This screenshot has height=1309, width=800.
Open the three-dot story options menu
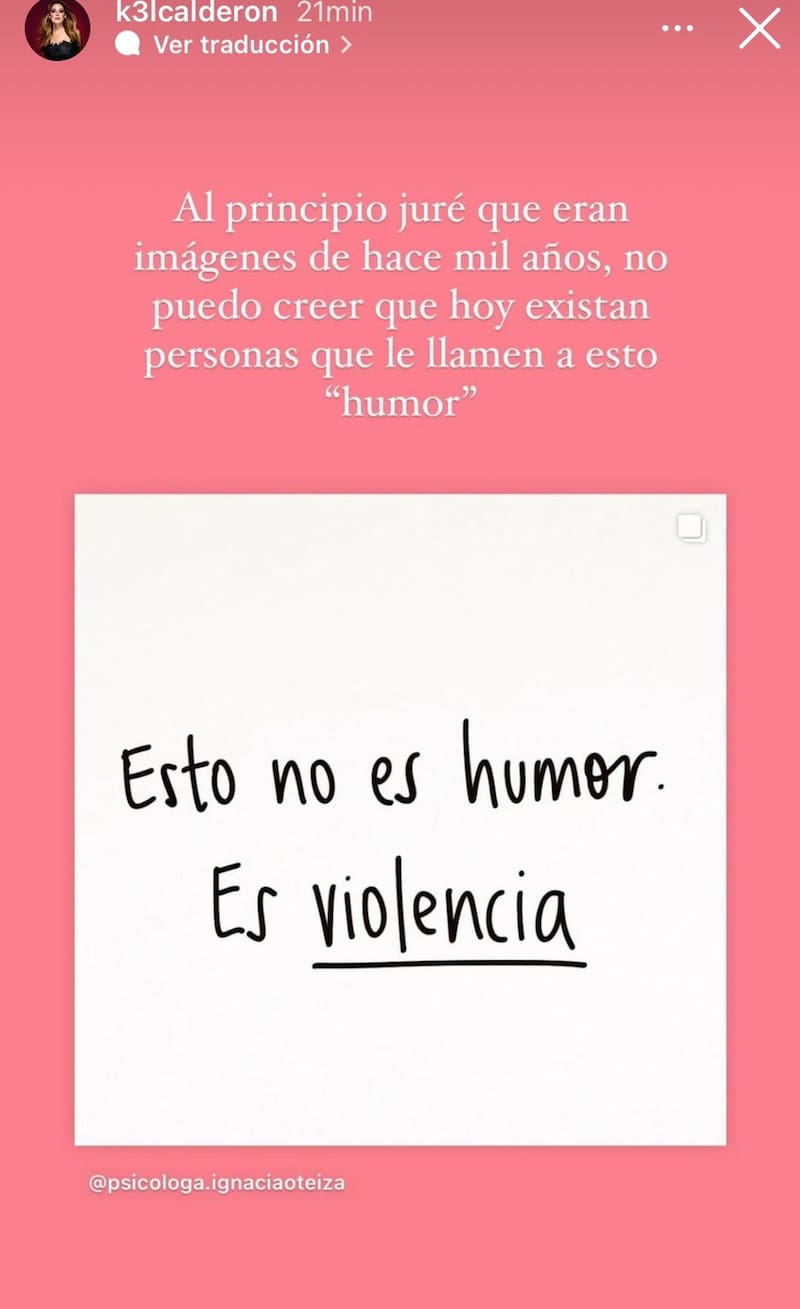(678, 28)
